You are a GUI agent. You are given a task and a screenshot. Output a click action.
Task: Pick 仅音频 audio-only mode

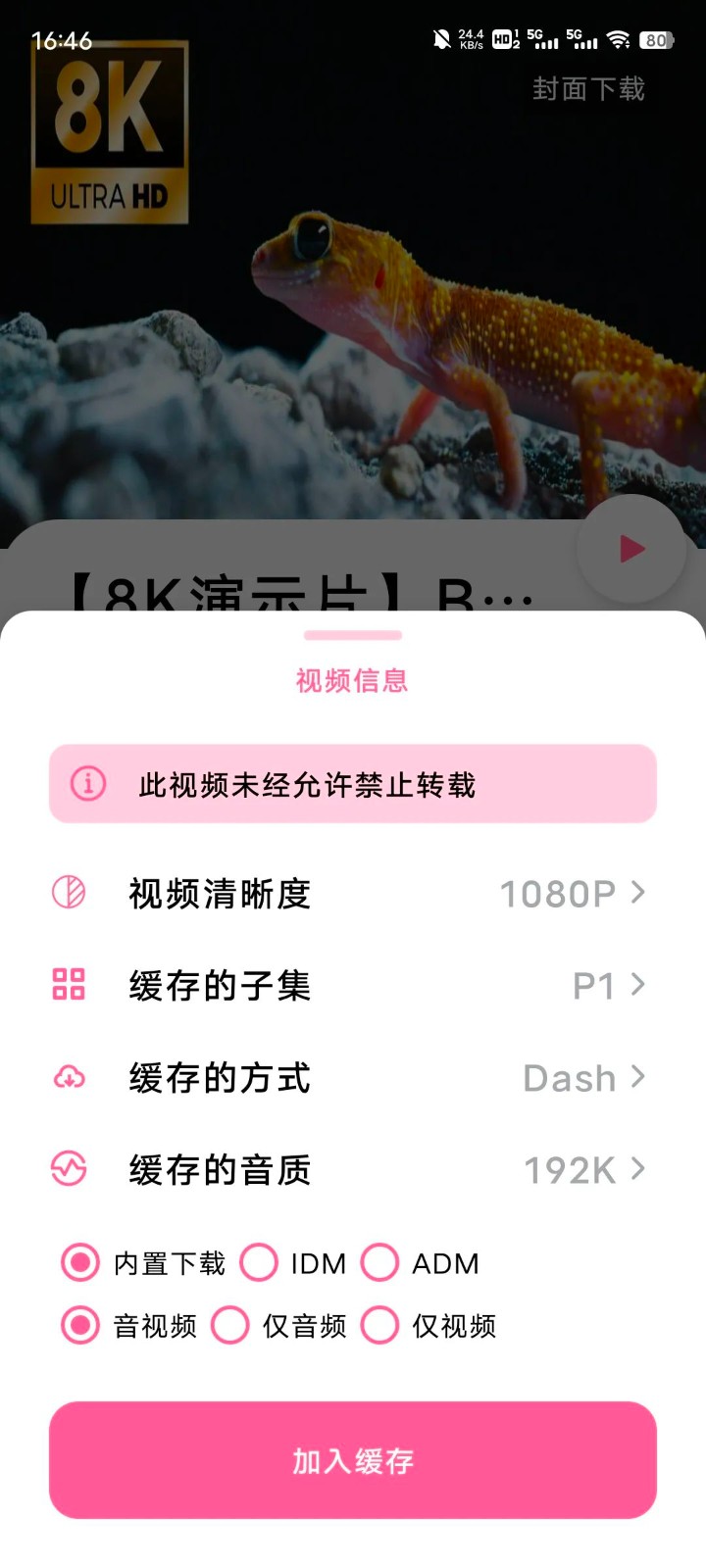[230, 1326]
